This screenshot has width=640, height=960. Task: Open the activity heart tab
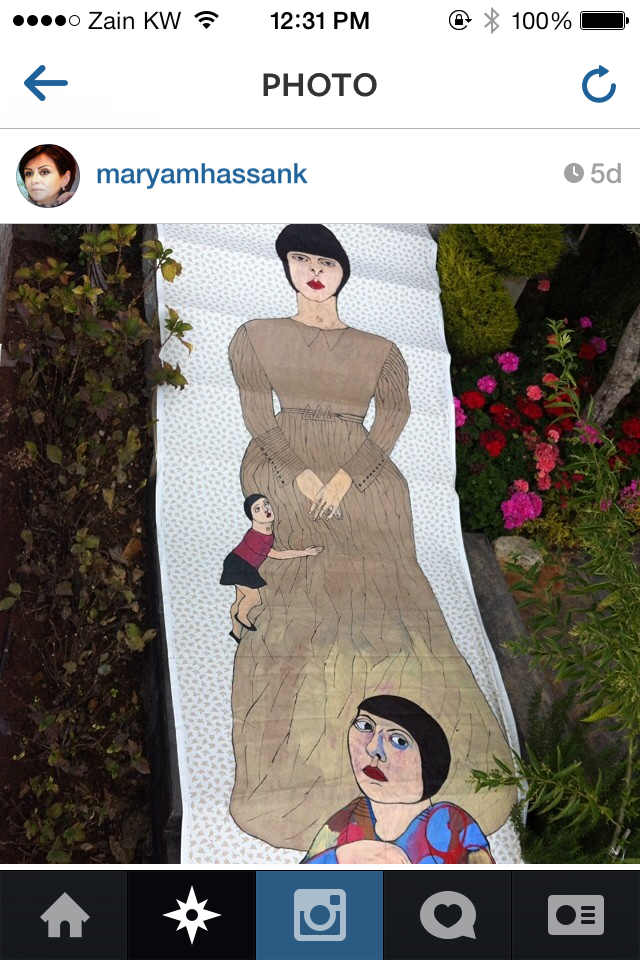447,915
